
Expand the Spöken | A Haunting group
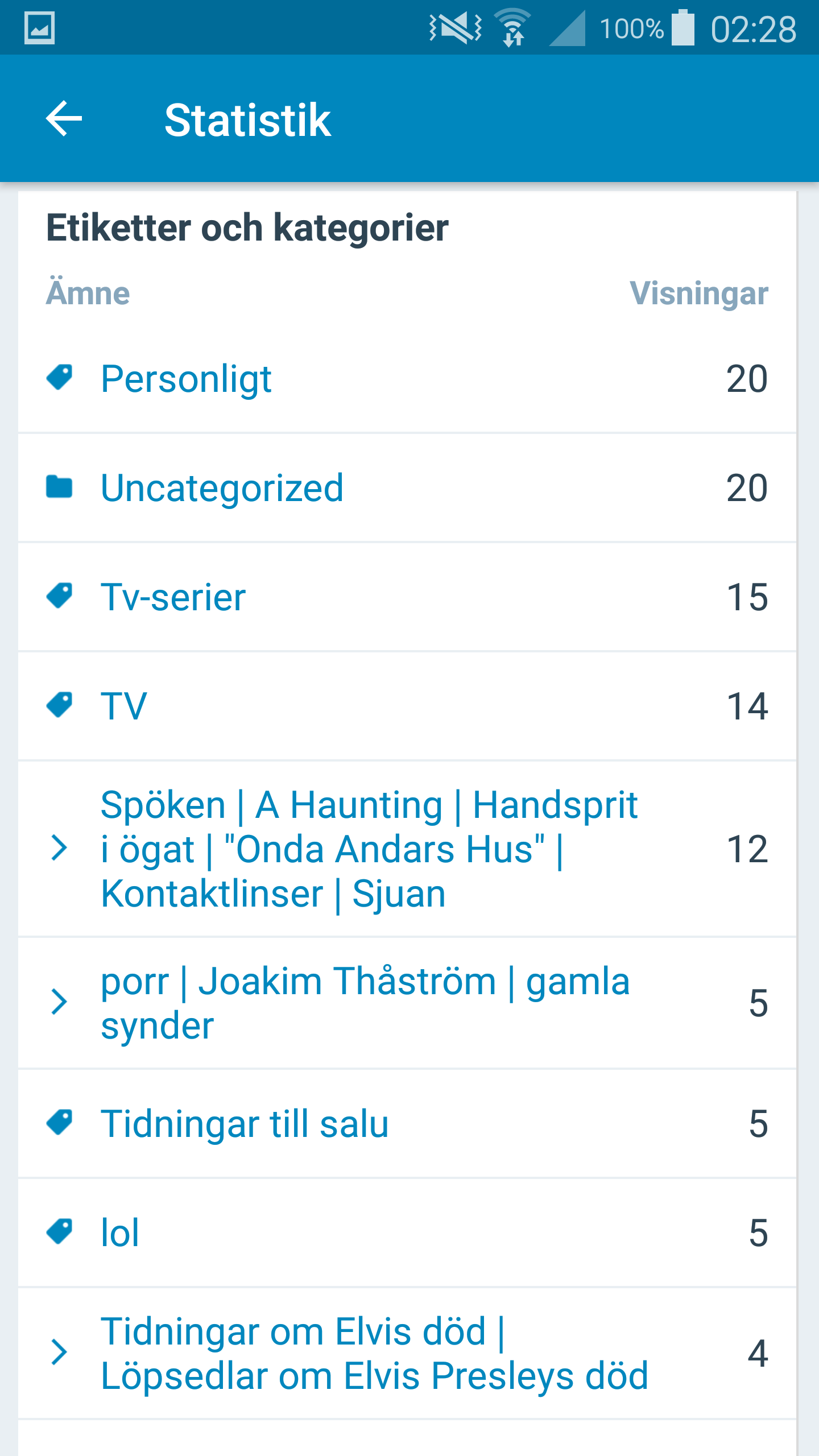59,849
